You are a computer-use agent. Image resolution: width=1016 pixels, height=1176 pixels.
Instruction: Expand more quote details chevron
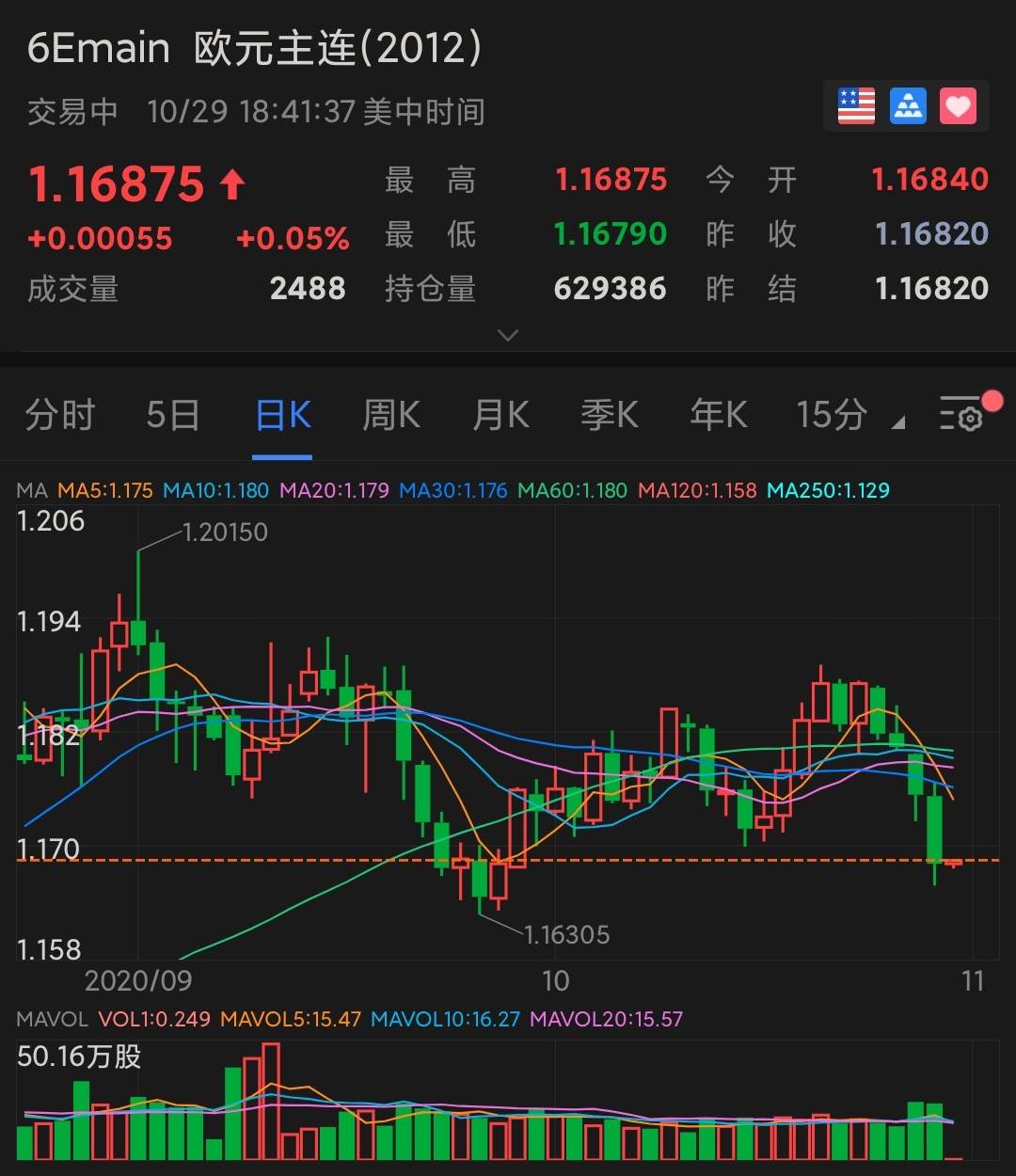pos(508,335)
